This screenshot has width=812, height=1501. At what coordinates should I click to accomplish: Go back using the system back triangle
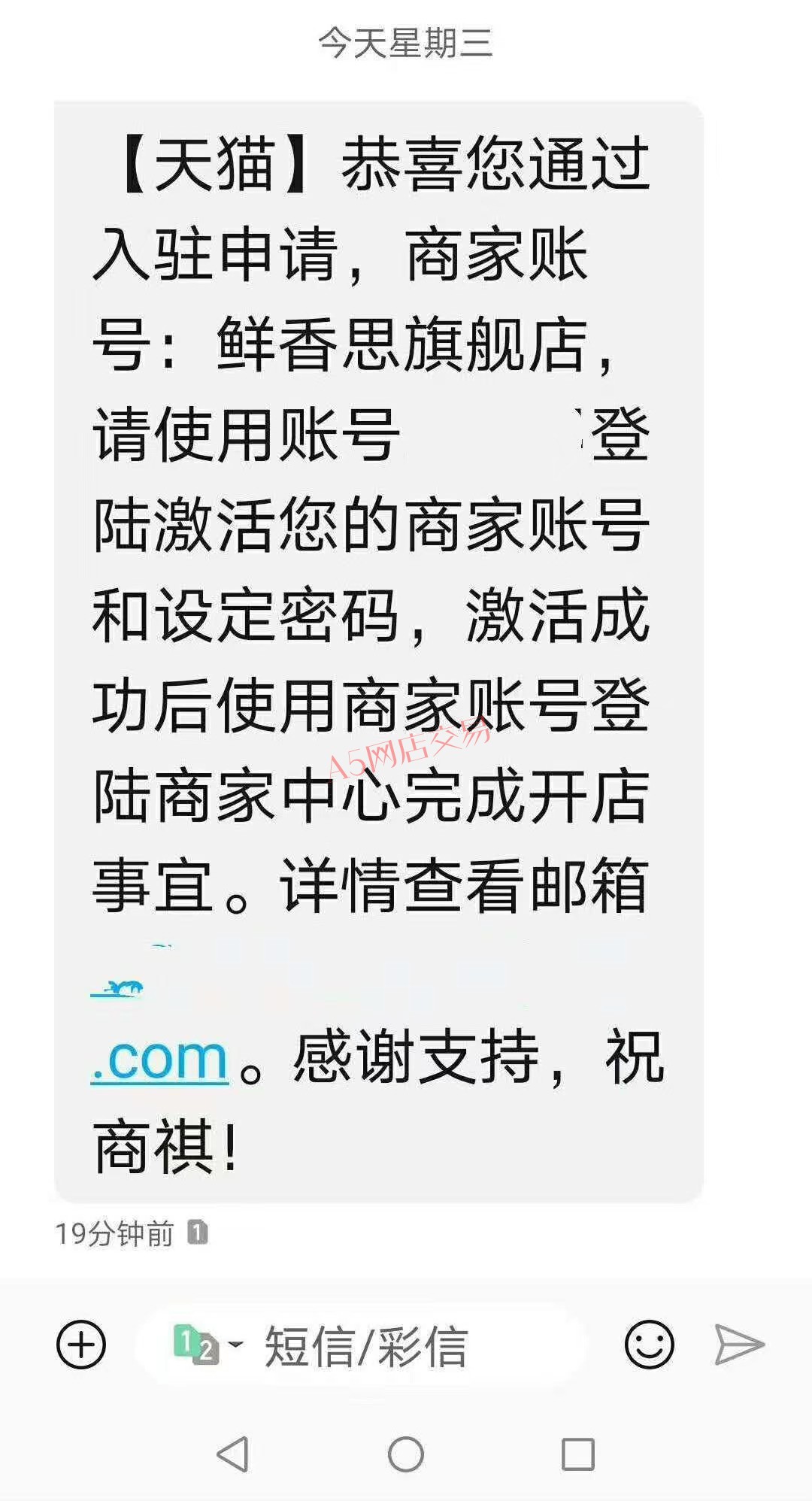click(233, 1454)
